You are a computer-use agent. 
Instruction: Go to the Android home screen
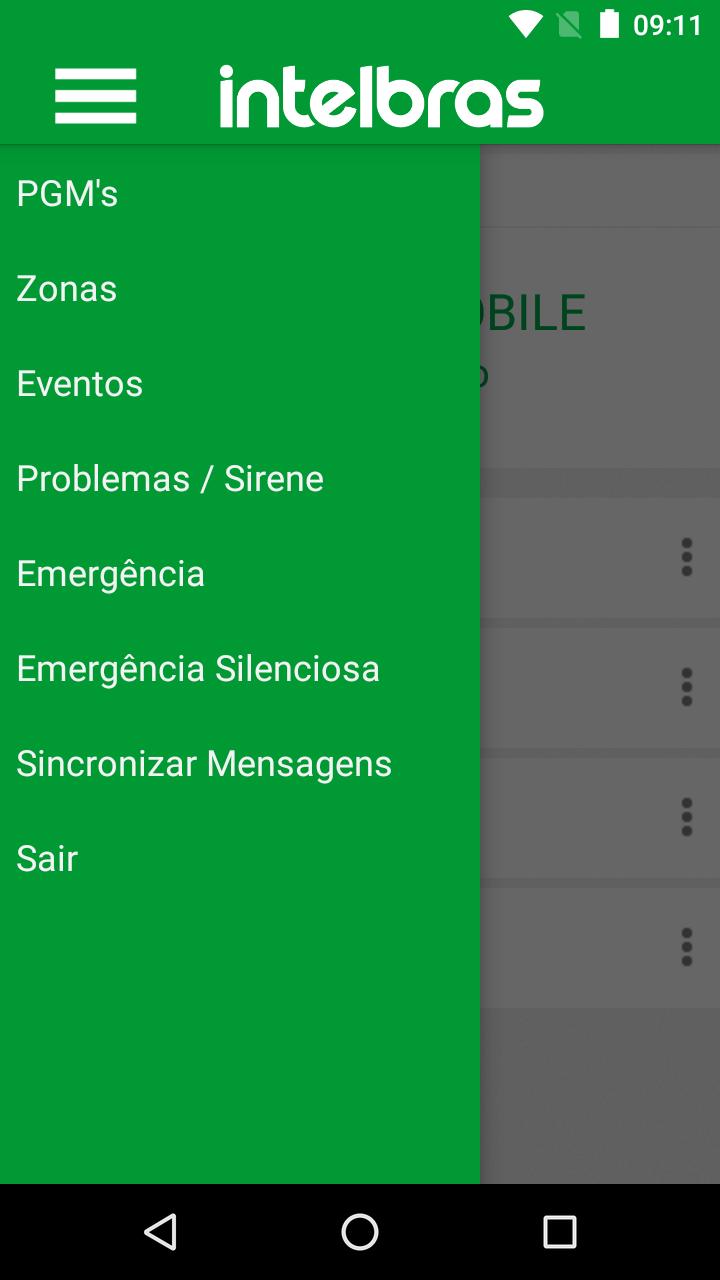click(360, 1232)
